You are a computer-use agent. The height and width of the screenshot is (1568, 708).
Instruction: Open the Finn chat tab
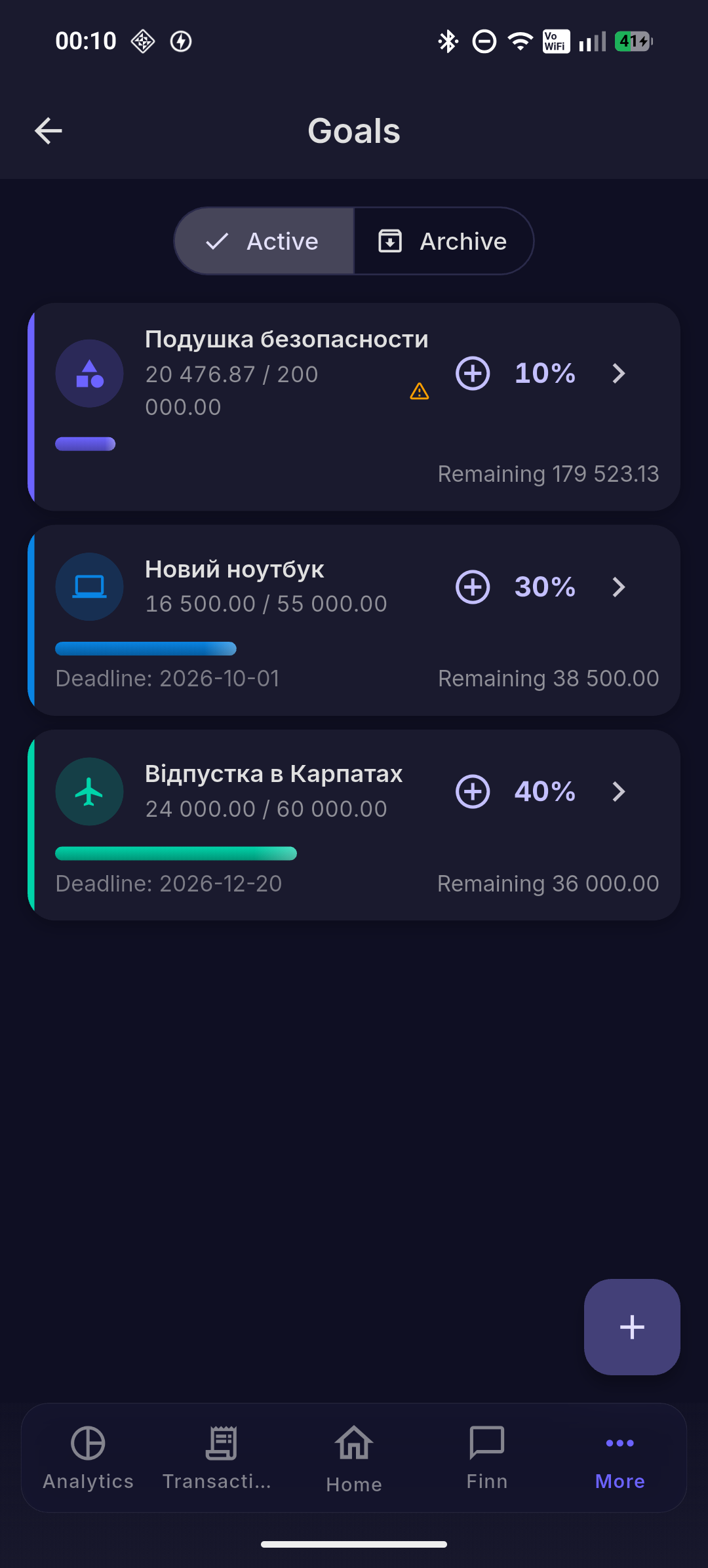pos(487,1458)
